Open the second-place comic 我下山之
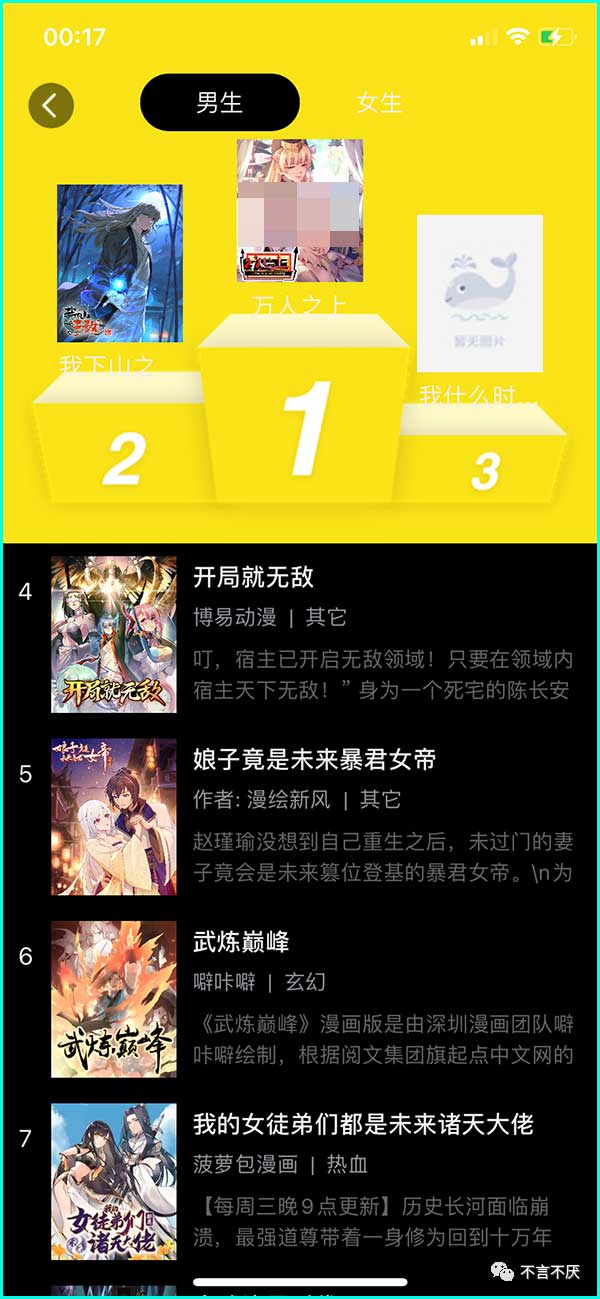 119,263
